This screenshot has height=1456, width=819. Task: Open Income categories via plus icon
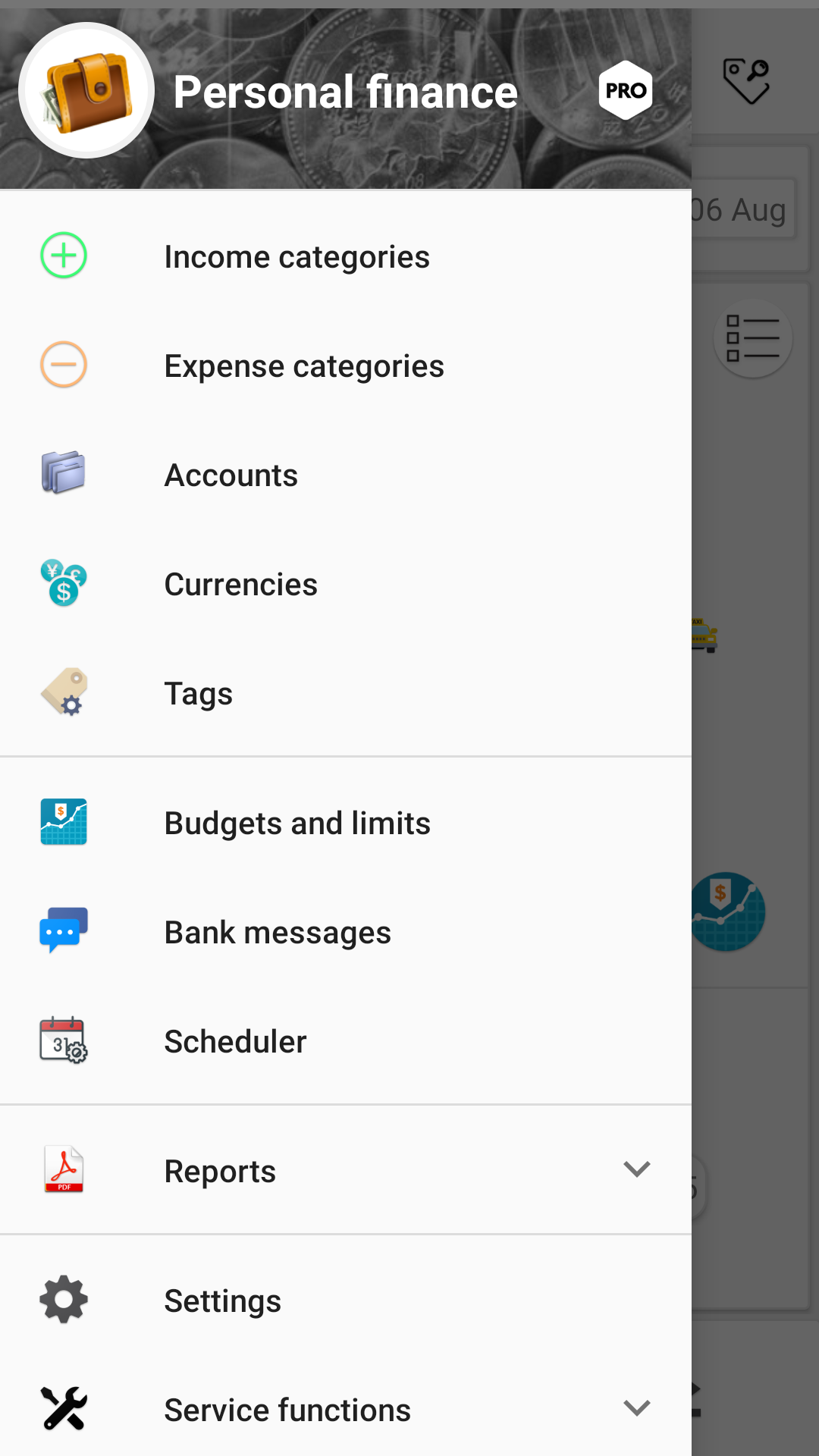pos(63,256)
